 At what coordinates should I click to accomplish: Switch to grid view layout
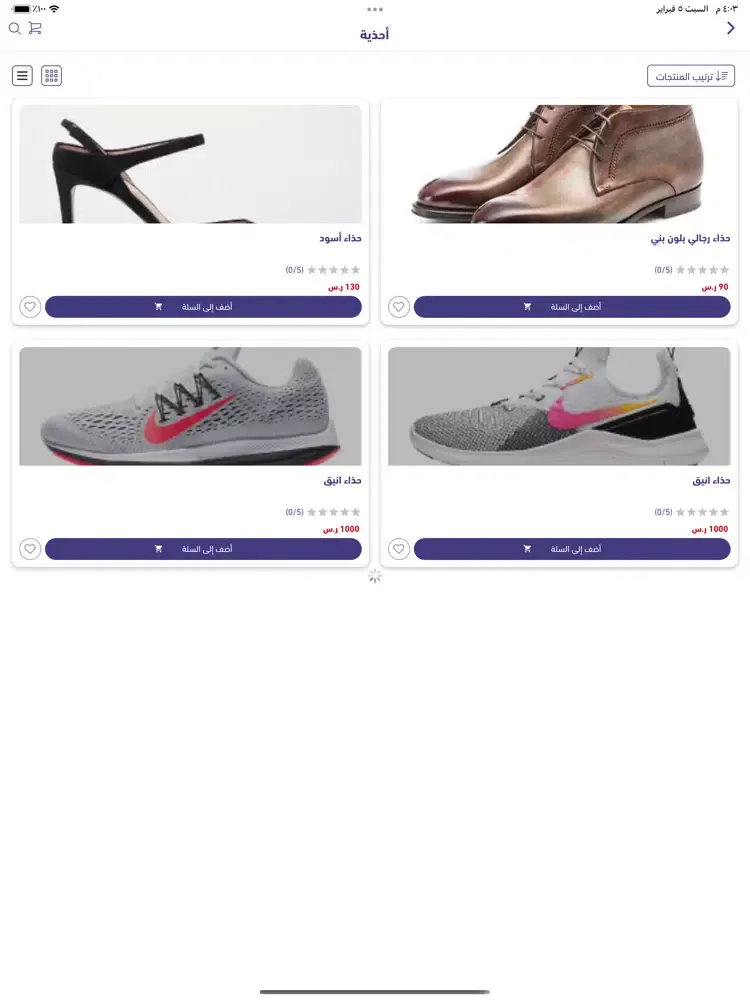click(51, 76)
